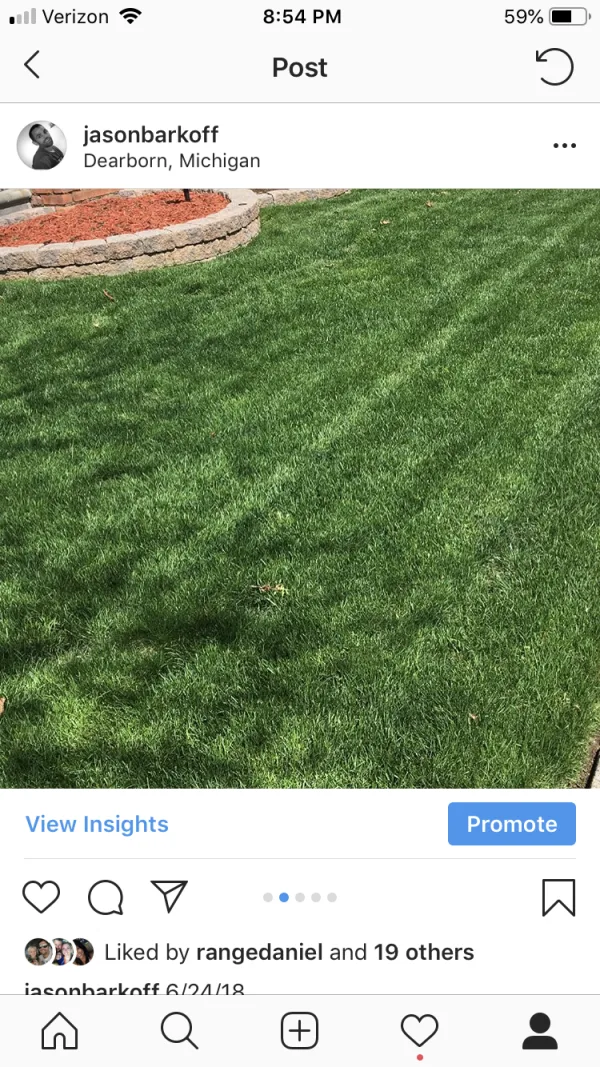Screen dimensions: 600x1067
Task: Like this post with the heart icon
Action: click(x=41, y=897)
